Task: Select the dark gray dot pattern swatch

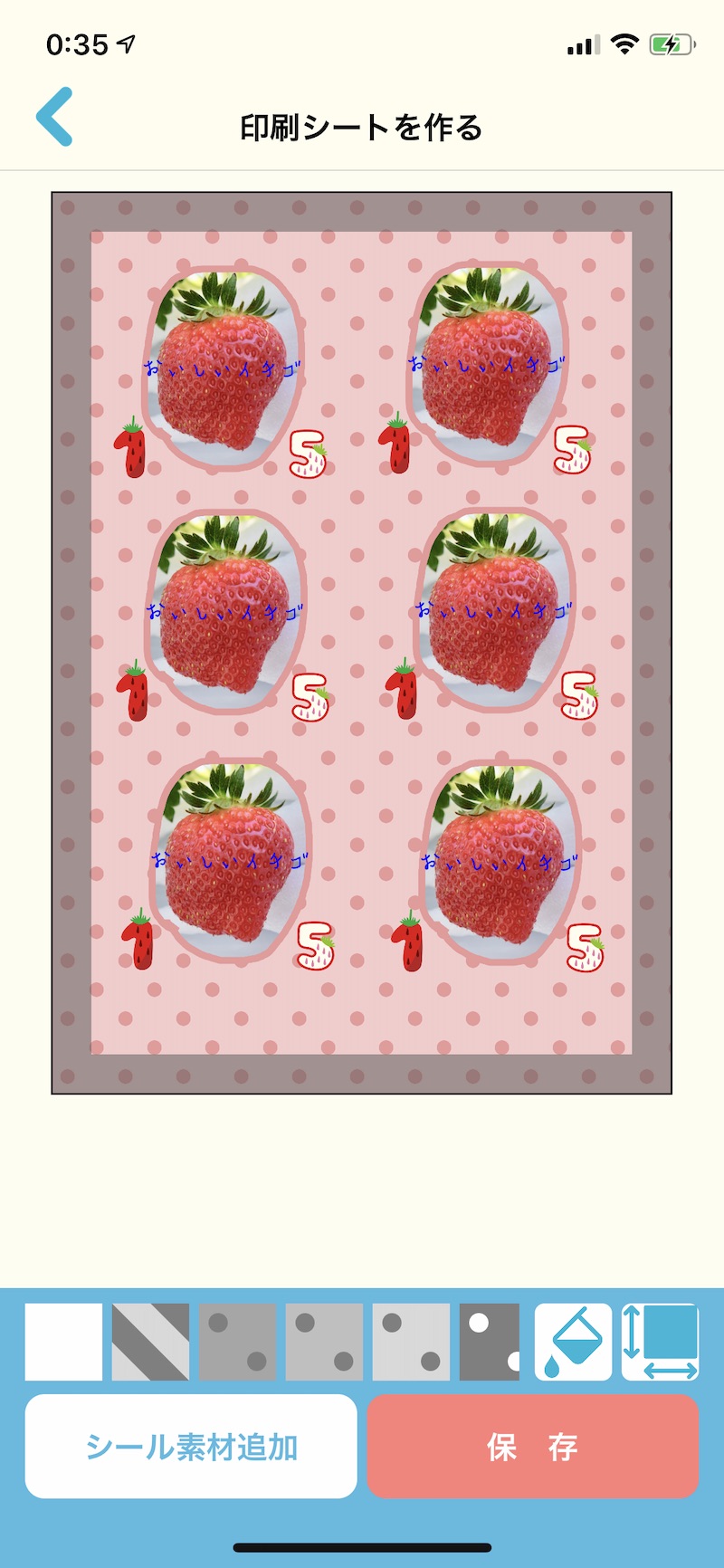Action: coord(490,1342)
